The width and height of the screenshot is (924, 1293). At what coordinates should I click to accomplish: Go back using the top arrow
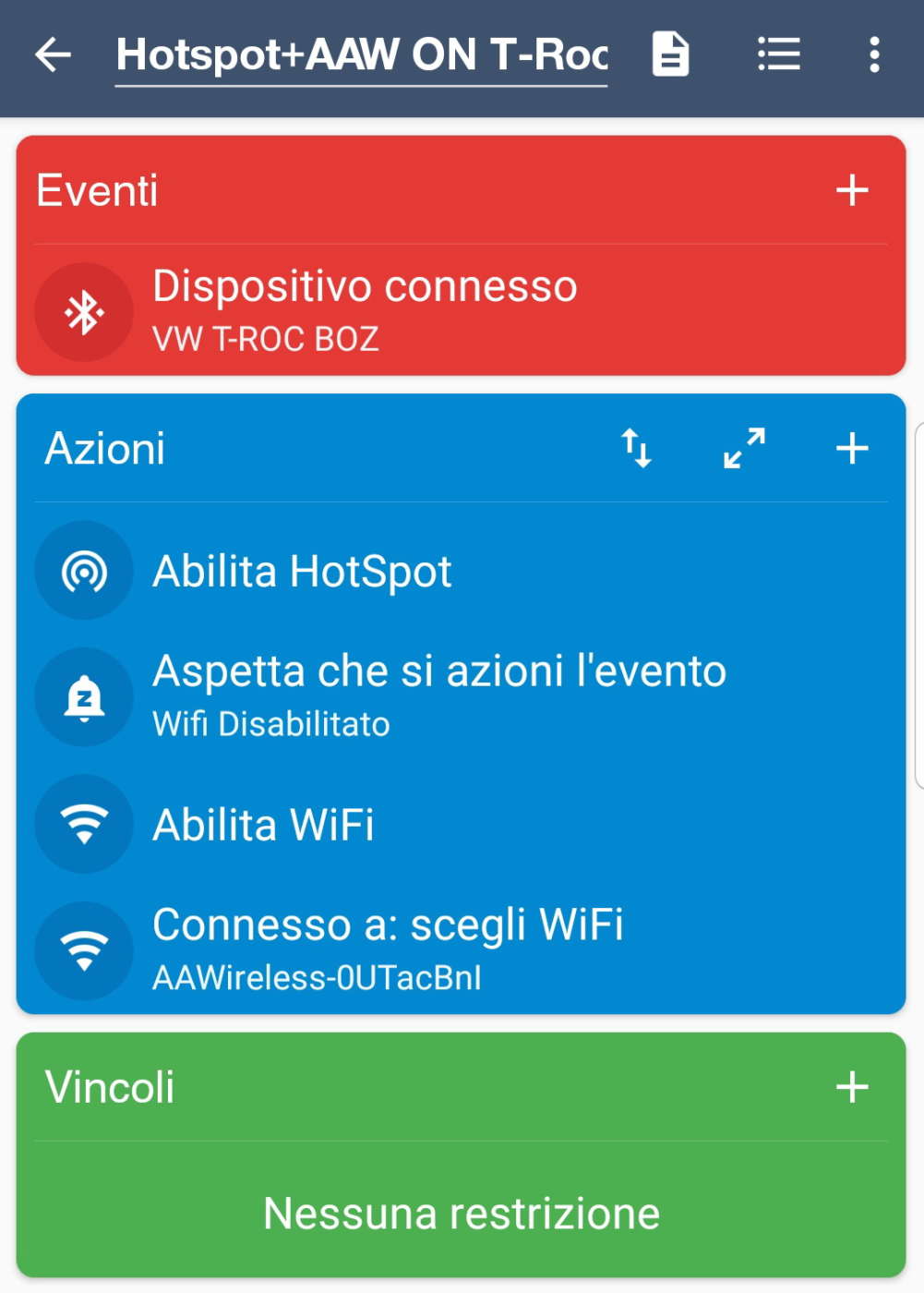pyautogui.click(x=53, y=54)
